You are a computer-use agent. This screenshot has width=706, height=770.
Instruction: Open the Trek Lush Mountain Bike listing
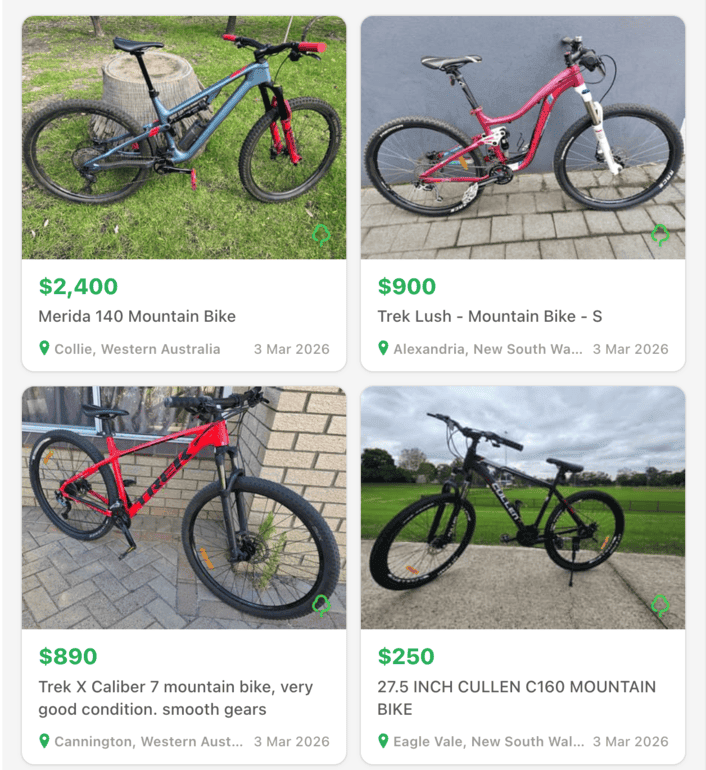(489, 316)
